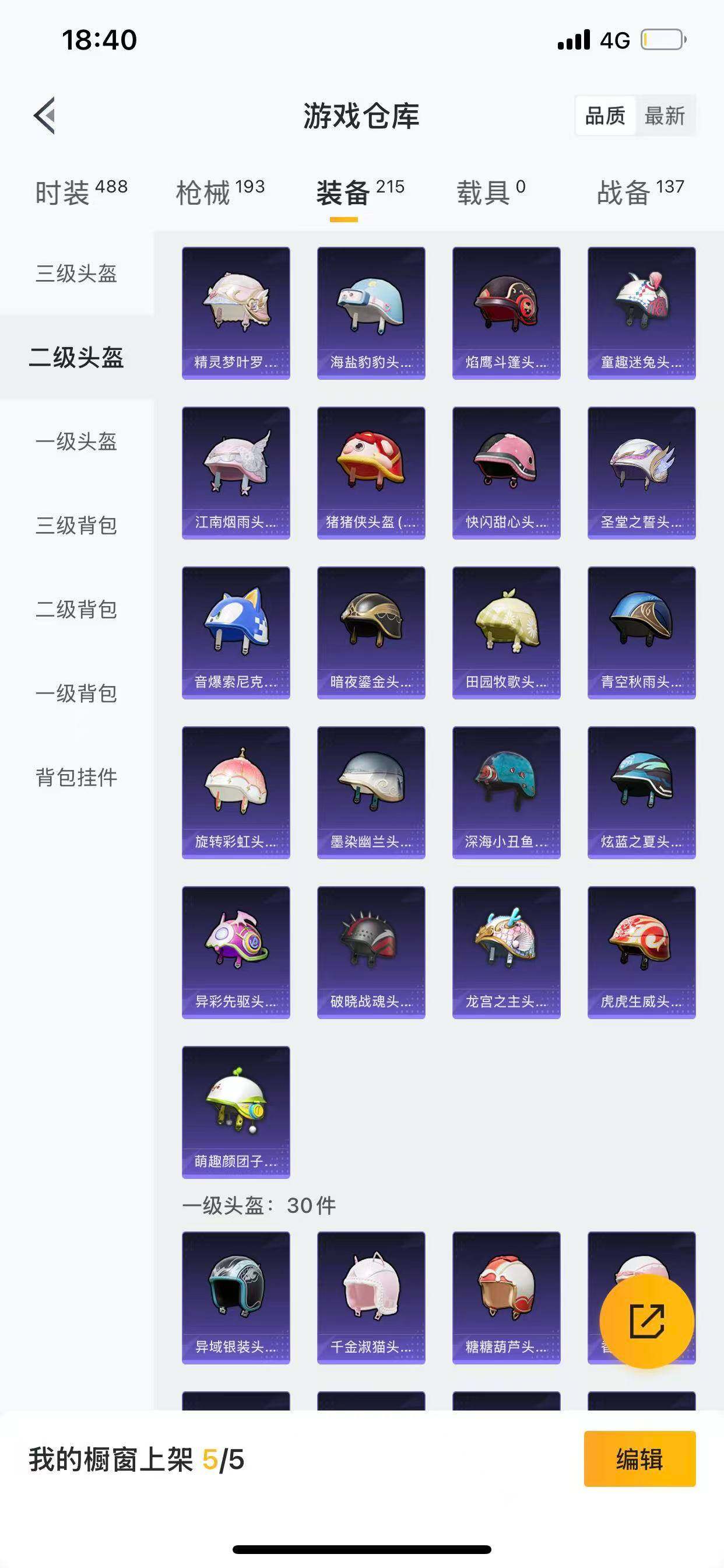Sort items by 品质
This screenshot has width=724, height=1568.
click(x=604, y=116)
